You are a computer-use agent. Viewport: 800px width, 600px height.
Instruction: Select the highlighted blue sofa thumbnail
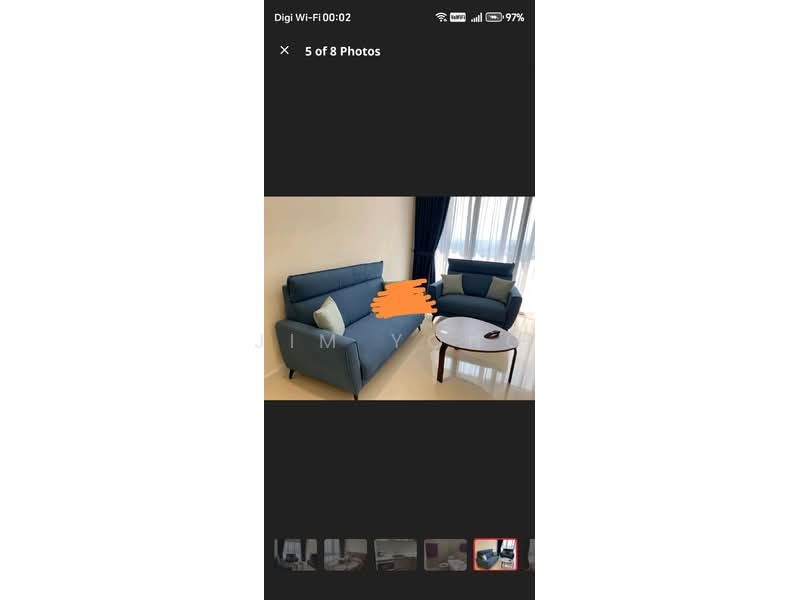495,554
